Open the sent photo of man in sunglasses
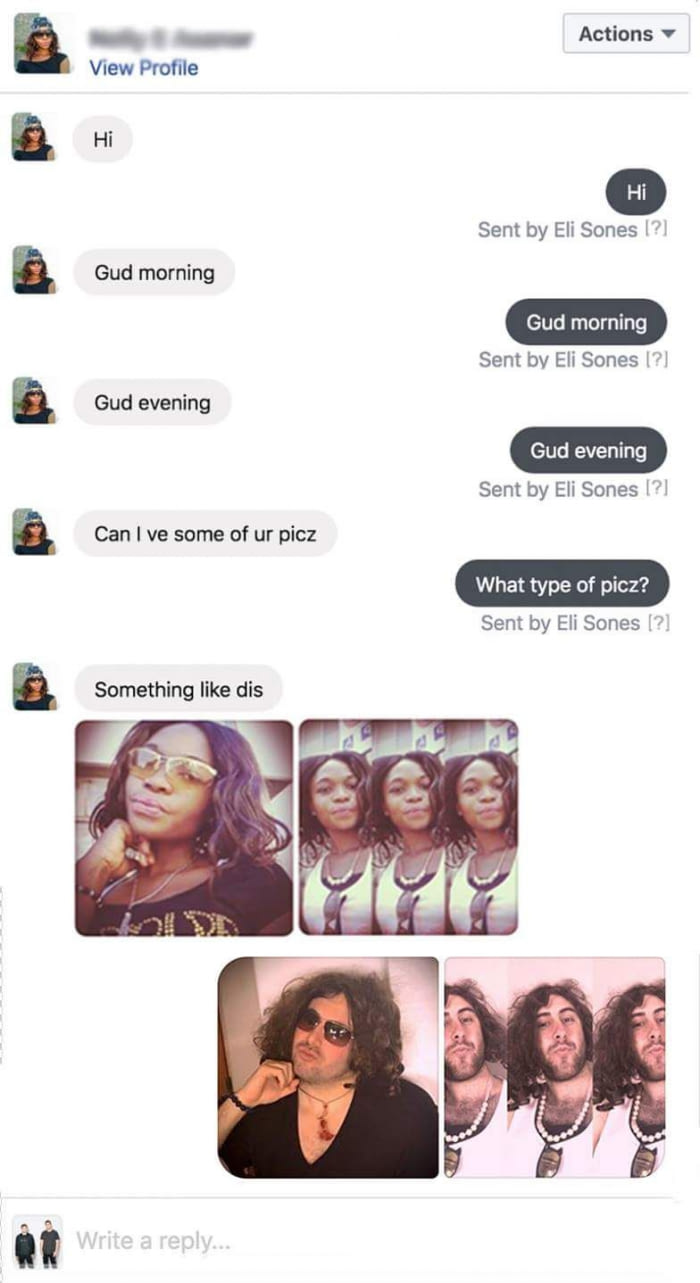This screenshot has height=1283, width=700. pyautogui.click(x=328, y=1066)
